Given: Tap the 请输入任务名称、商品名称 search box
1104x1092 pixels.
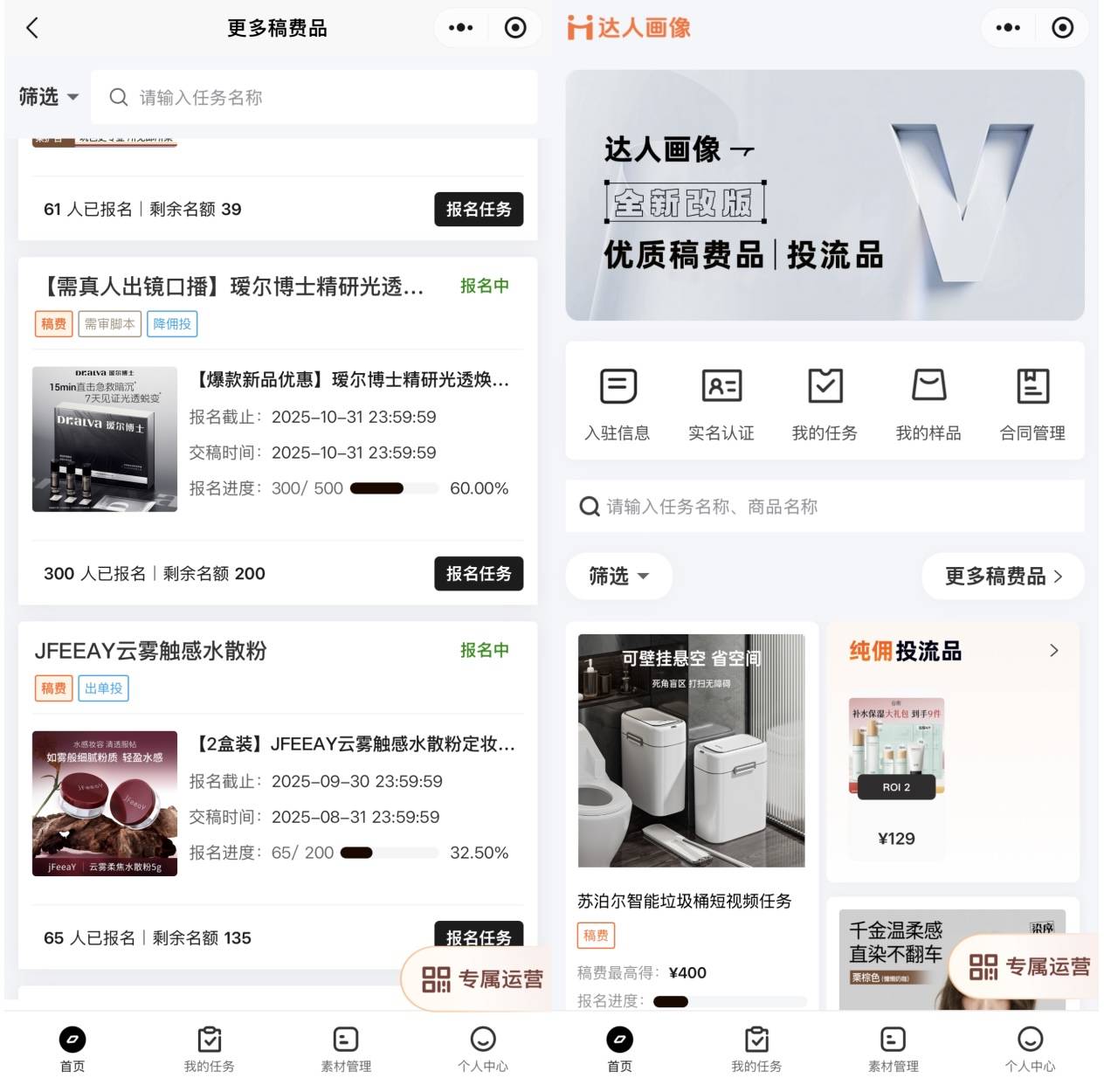Looking at the screenshot, I should [x=825, y=507].
